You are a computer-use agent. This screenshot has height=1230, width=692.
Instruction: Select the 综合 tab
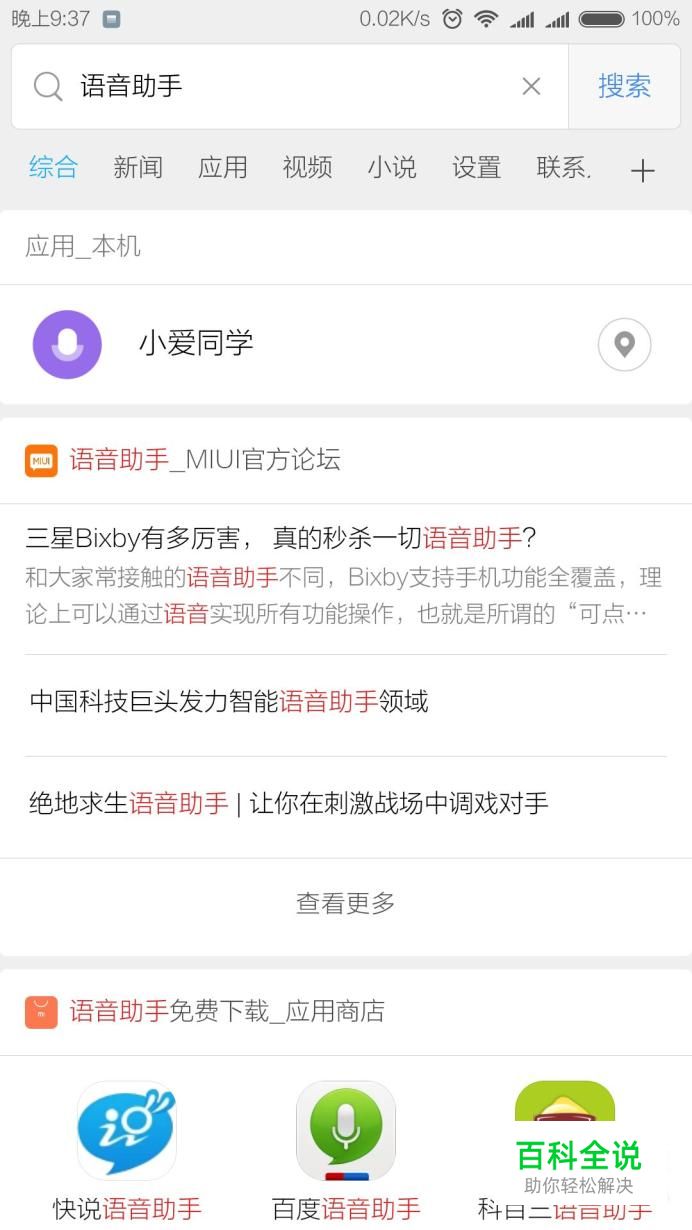53,168
